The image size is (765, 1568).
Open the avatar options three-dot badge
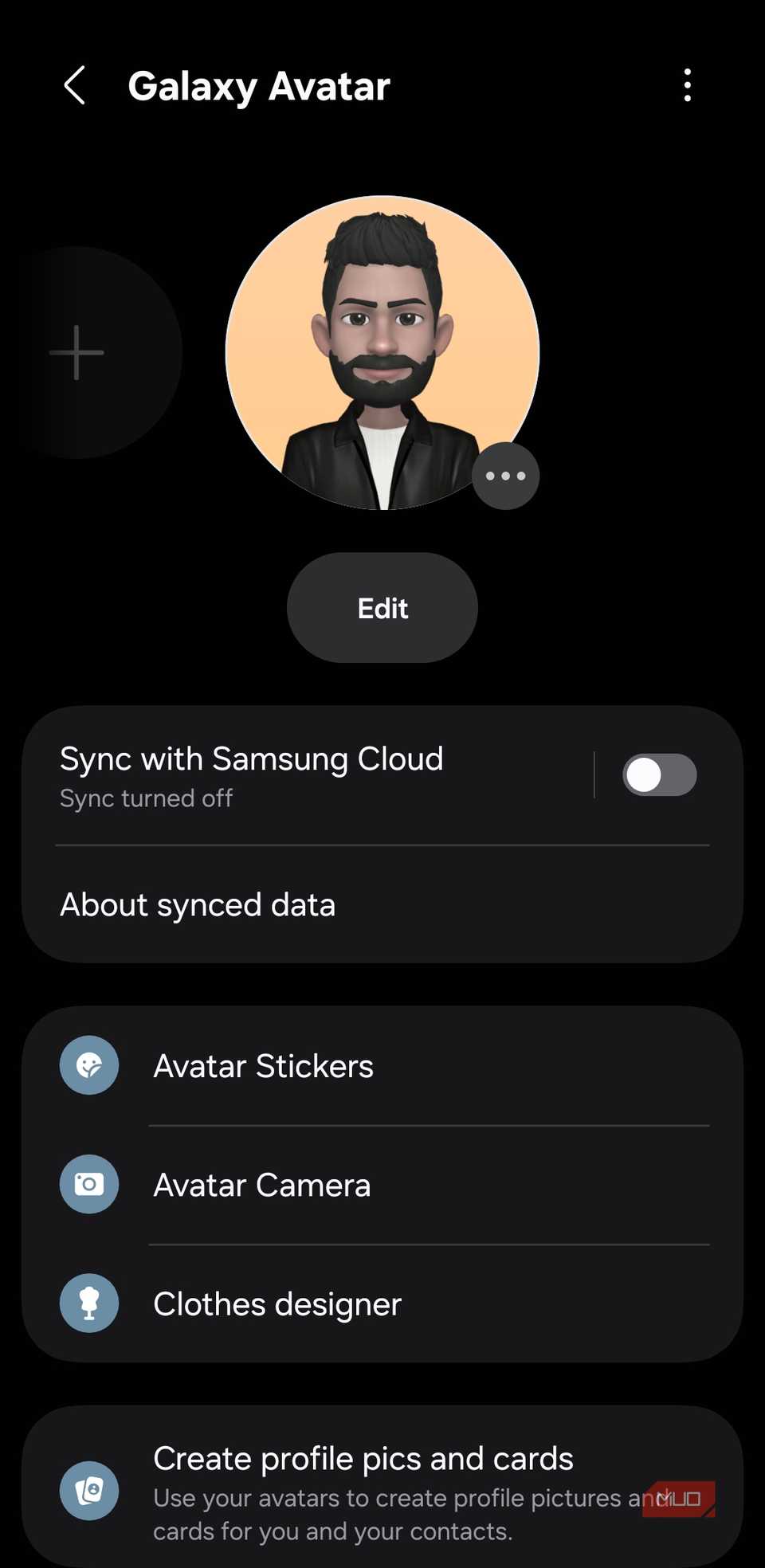(507, 476)
